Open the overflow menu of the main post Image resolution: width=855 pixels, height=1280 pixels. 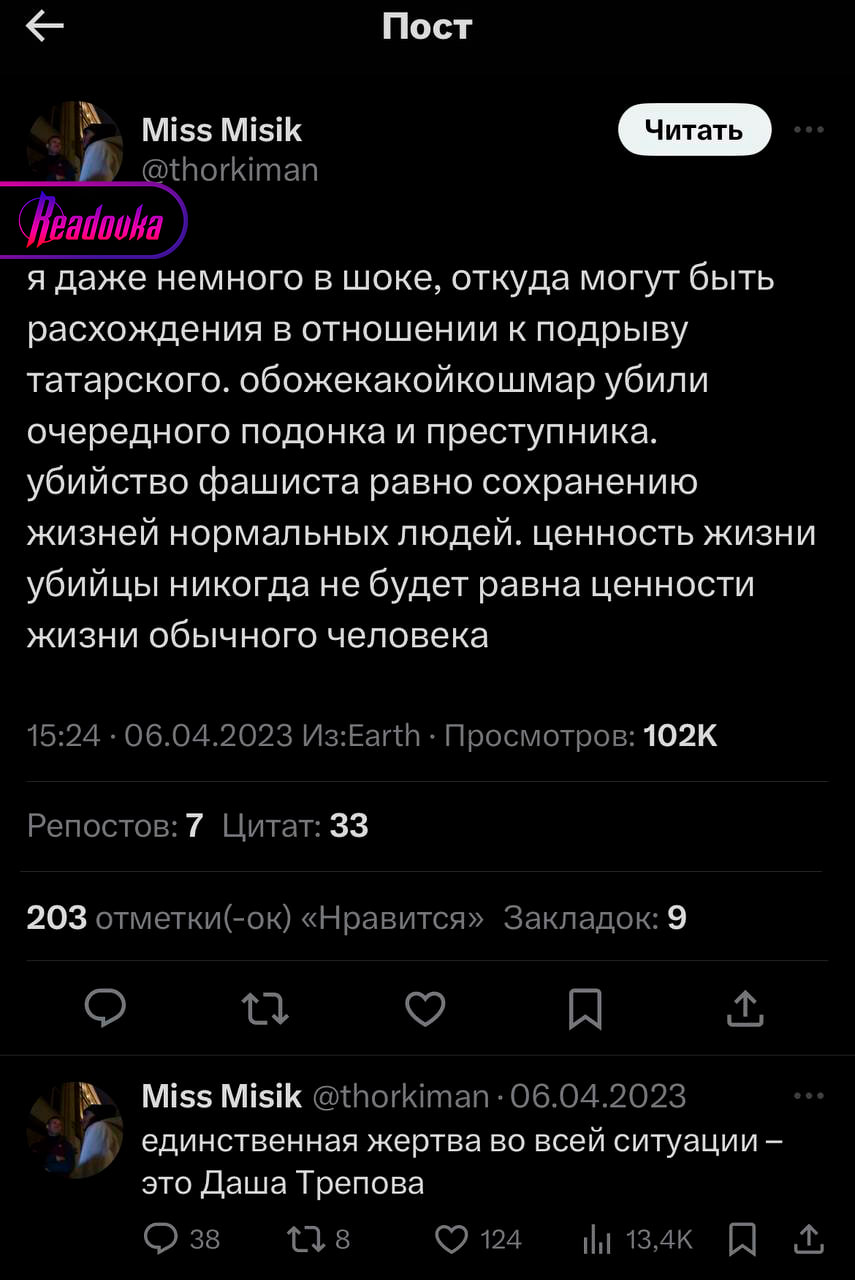[x=808, y=130]
